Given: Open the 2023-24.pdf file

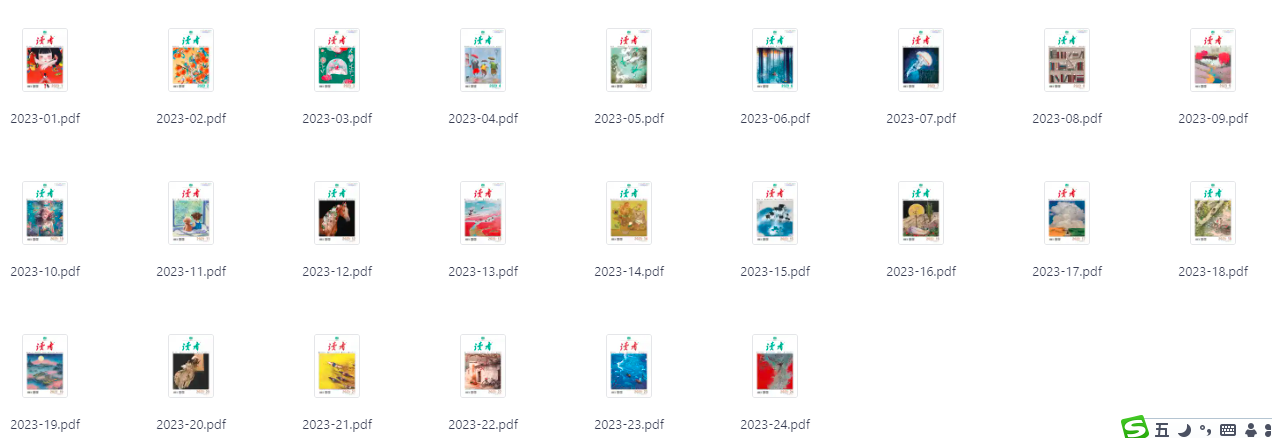Looking at the screenshot, I should (775, 367).
